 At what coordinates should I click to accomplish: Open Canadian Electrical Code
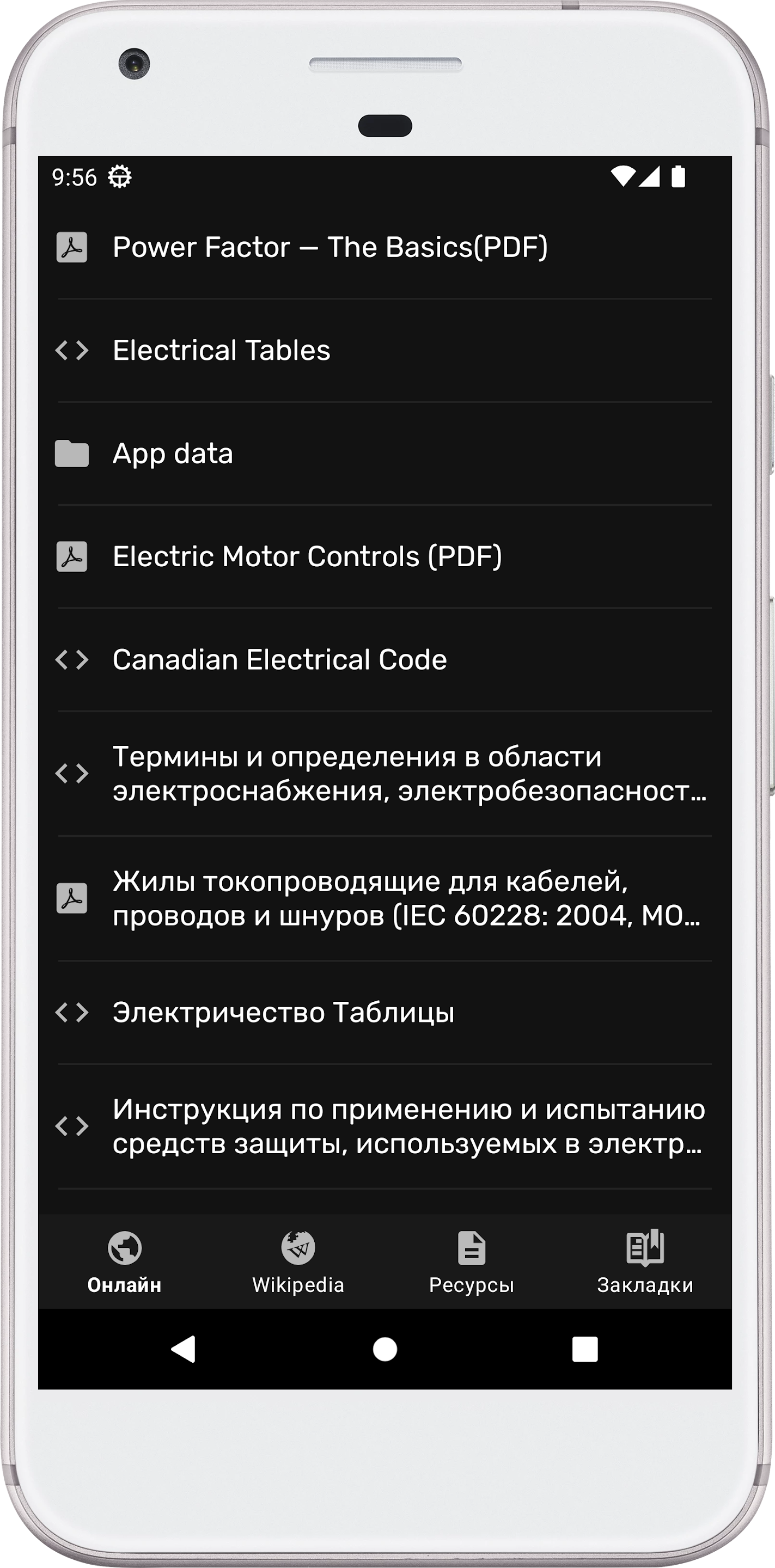click(x=385, y=659)
